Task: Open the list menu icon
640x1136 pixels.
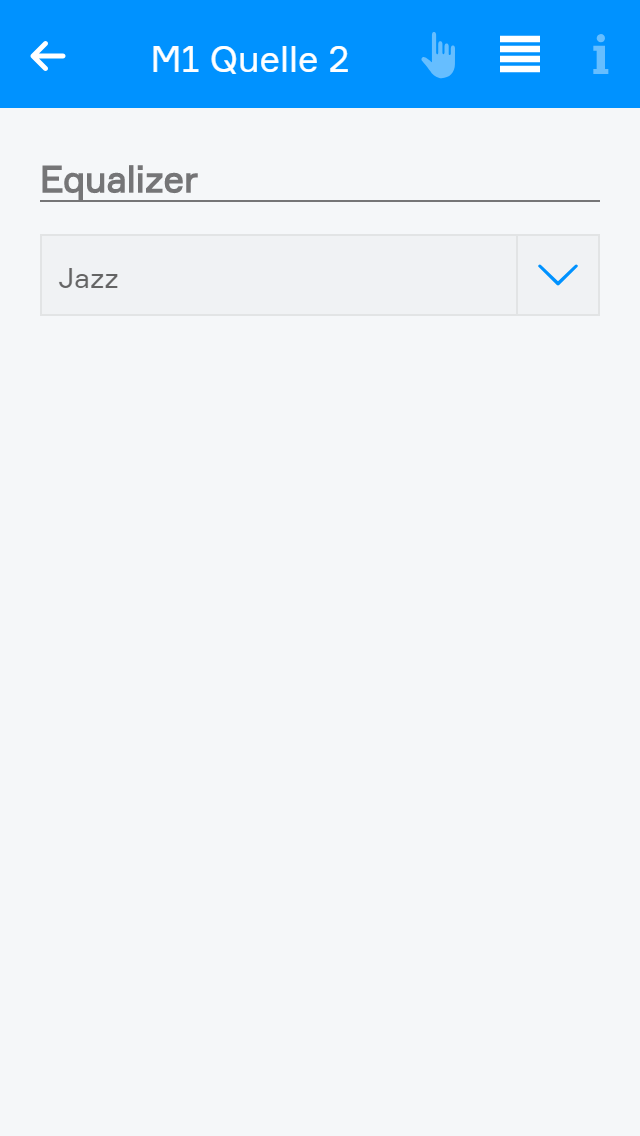Action: [x=520, y=55]
